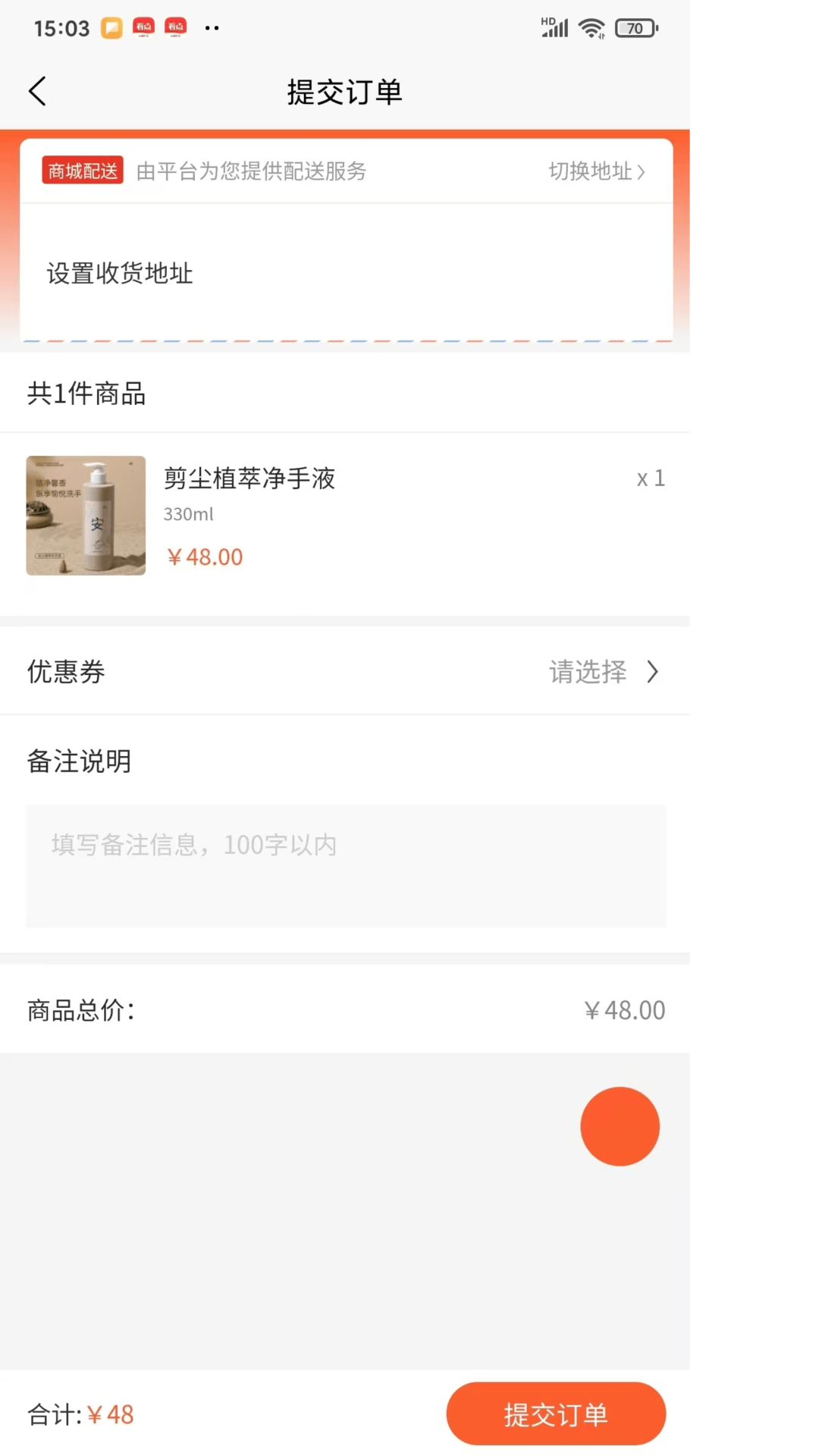The image size is (819, 1456).
Task: Tap the battery indicator showing 70
Action: pyautogui.click(x=635, y=28)
